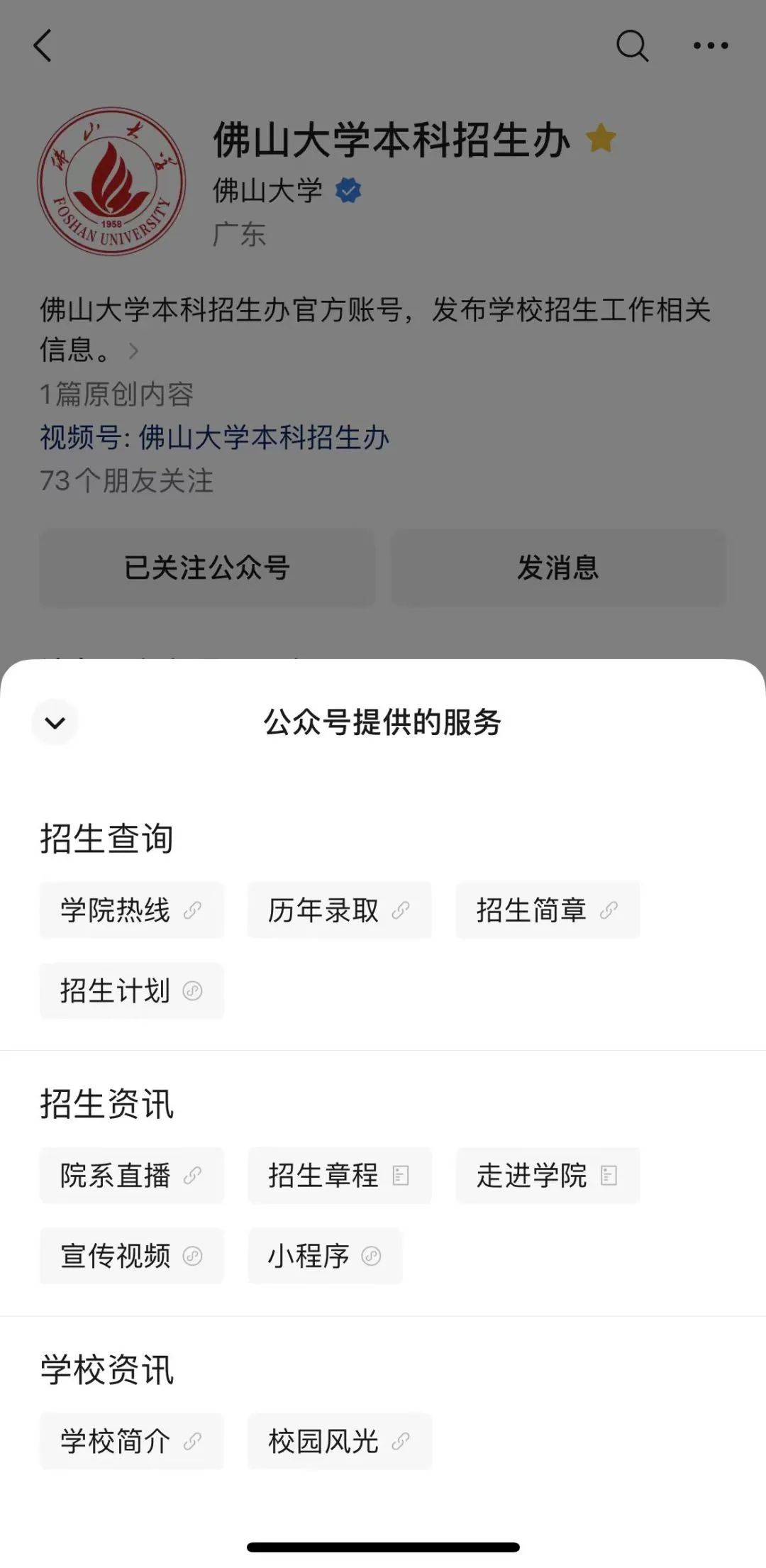The width and height of the screenshot is (766, 1568).
Task: Open the 招生计划 mini program
Action: (131, 991)
